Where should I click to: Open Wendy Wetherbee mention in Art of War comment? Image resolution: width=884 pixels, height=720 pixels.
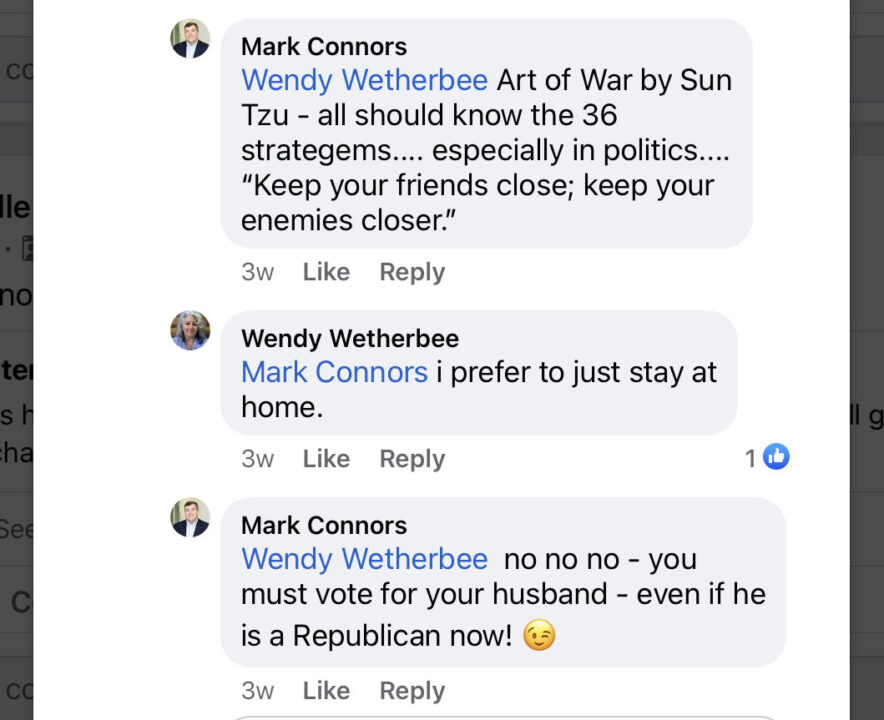pos(364,80)
